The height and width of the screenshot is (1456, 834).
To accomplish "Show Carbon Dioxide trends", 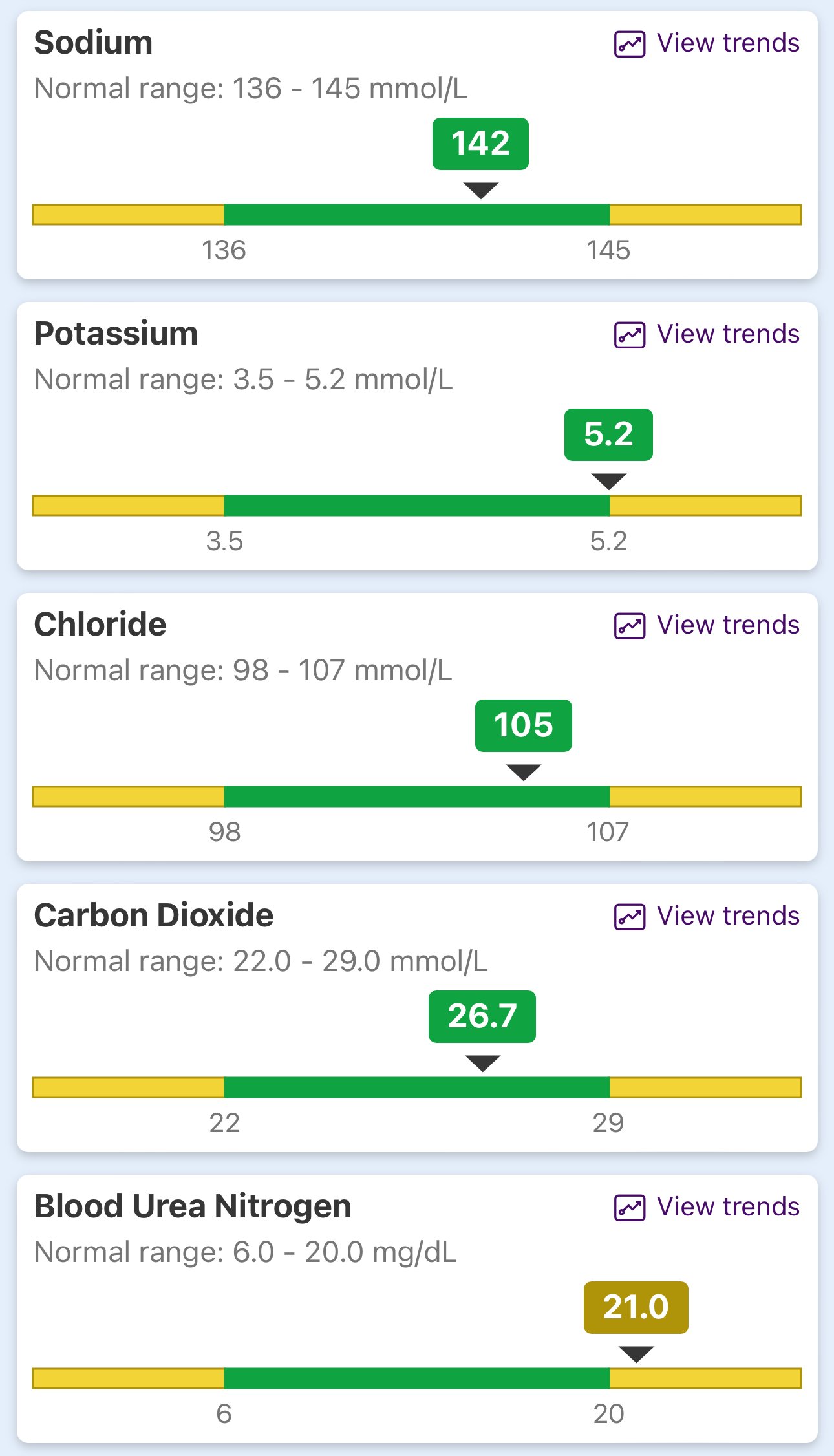I will coord(707,916).
